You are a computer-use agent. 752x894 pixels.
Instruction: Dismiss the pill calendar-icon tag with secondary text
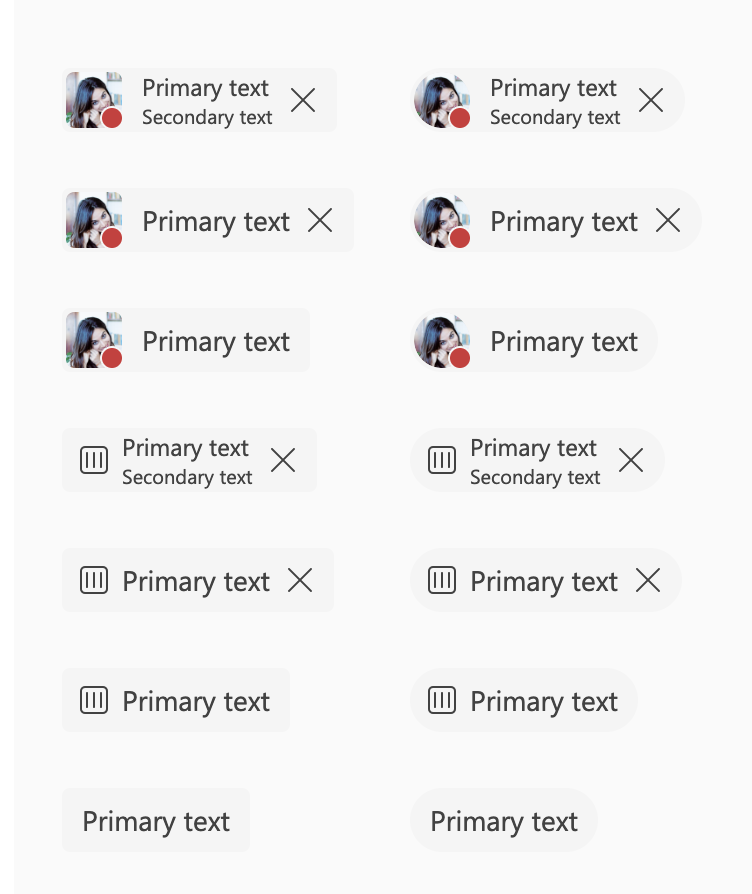click(x=631, y=460)
